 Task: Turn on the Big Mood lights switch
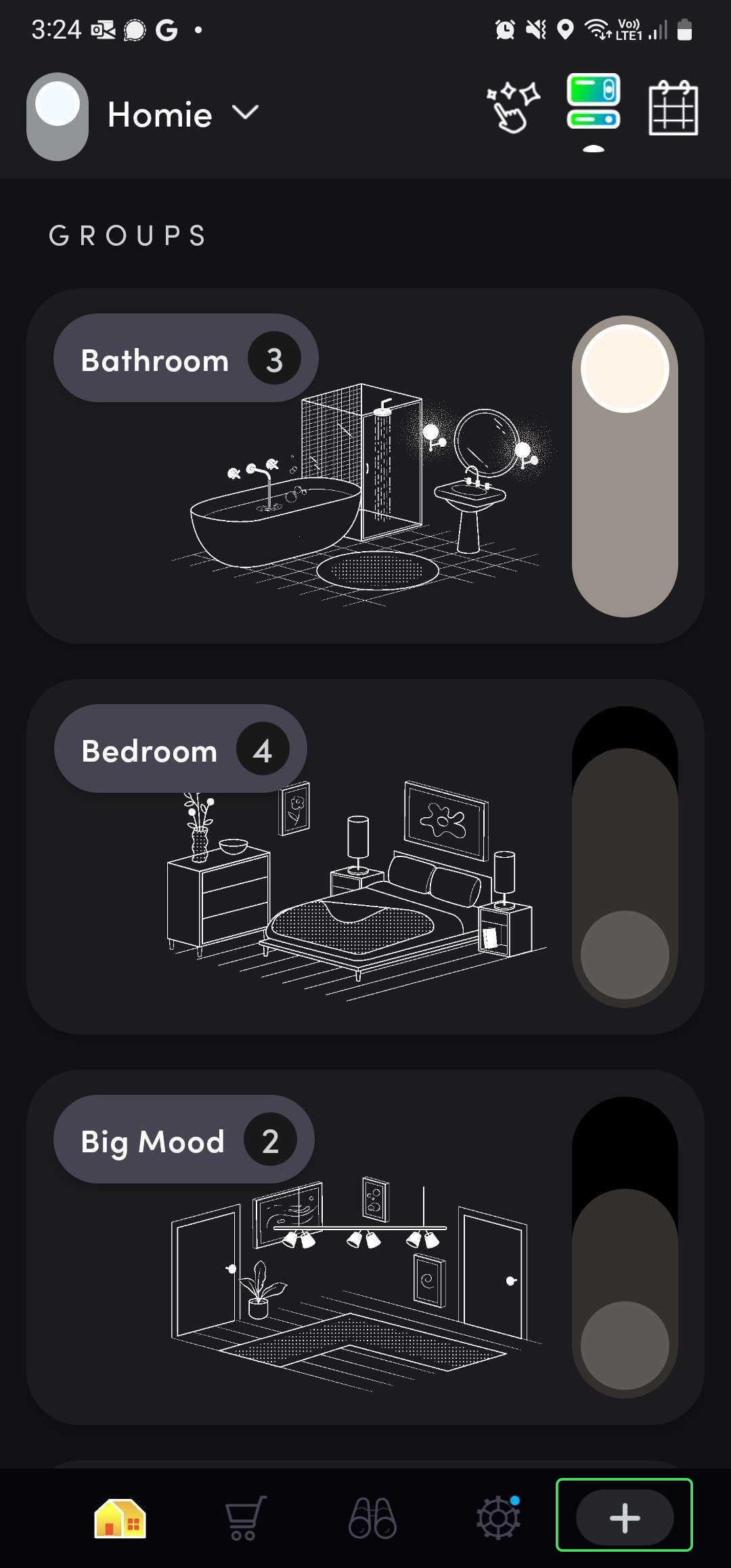(624, 1247)
